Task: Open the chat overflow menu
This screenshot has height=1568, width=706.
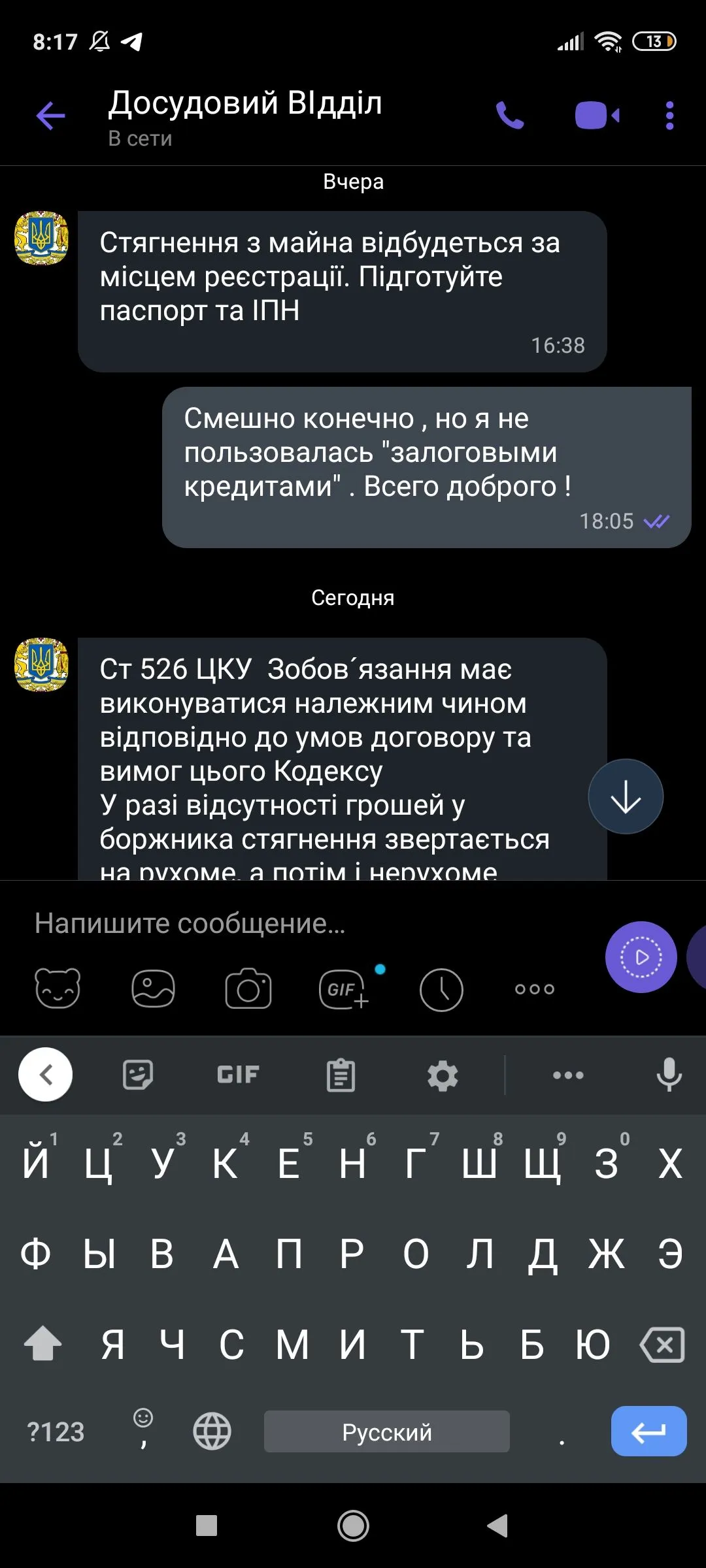Action: [x=669, y=116]
